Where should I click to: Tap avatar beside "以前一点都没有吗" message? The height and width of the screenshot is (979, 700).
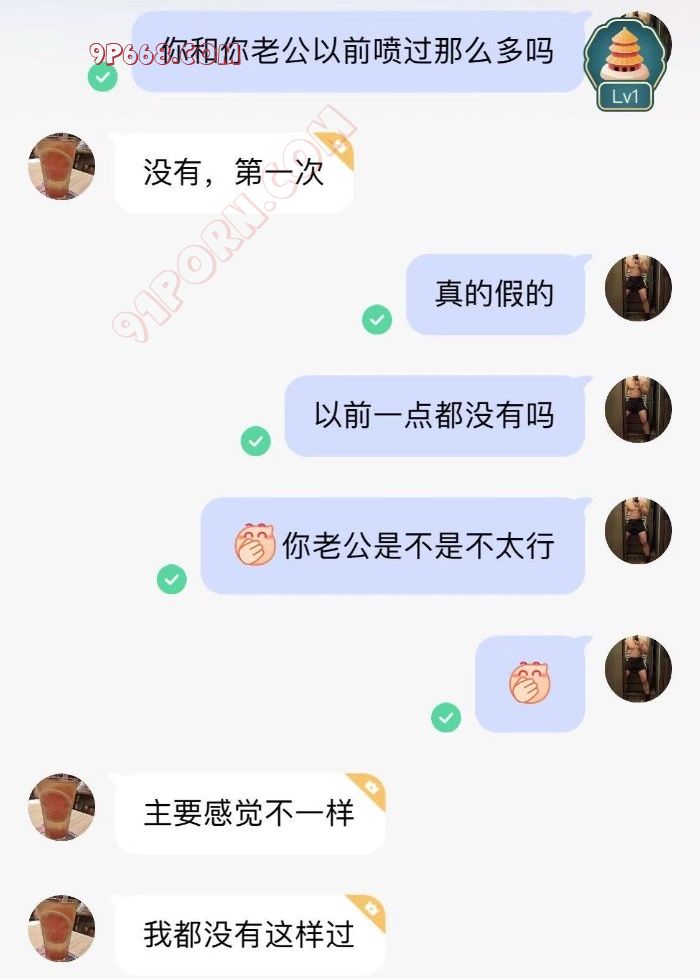(x=638, y=409)
